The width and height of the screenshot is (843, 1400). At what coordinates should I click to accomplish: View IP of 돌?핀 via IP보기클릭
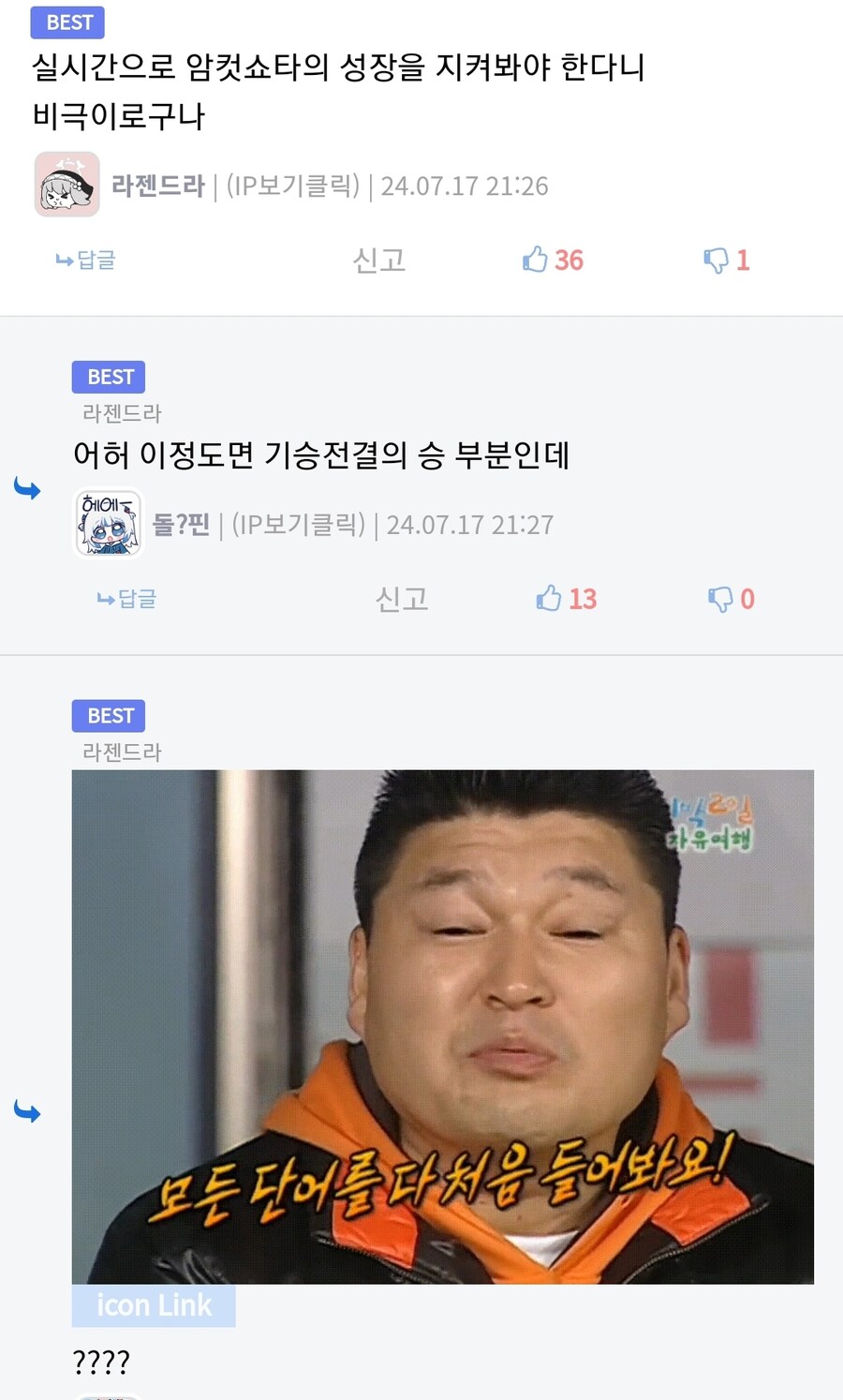click(x=298, y=524)
